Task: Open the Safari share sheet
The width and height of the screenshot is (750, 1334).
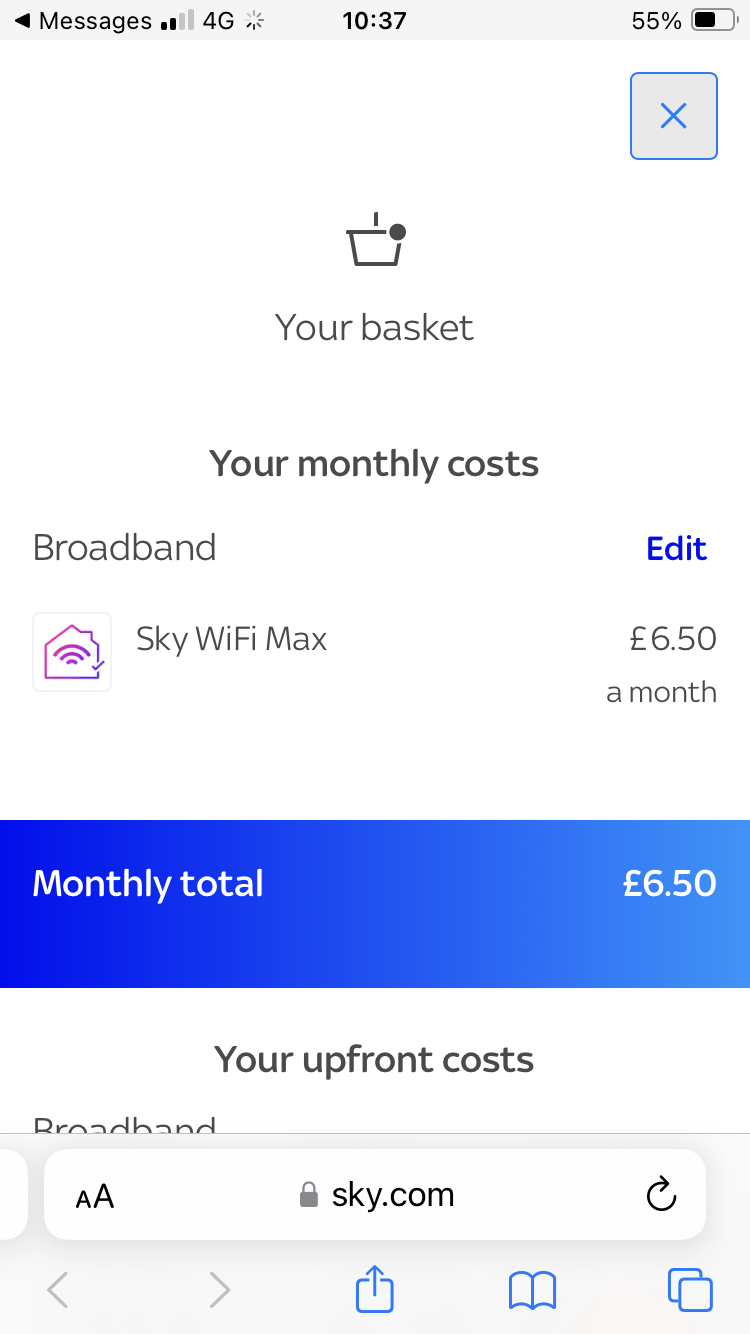Action: 374,1289
